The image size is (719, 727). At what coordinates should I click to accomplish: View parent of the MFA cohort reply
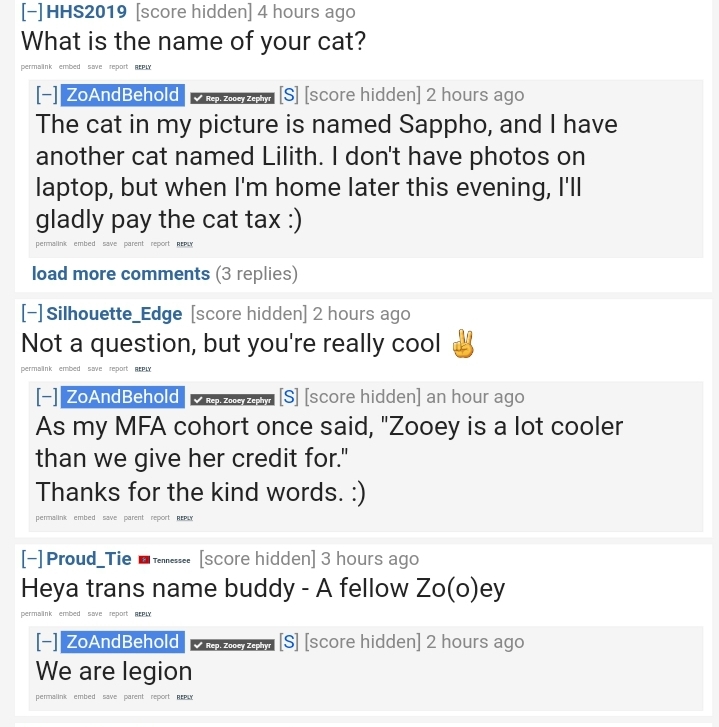pos(134,518)
